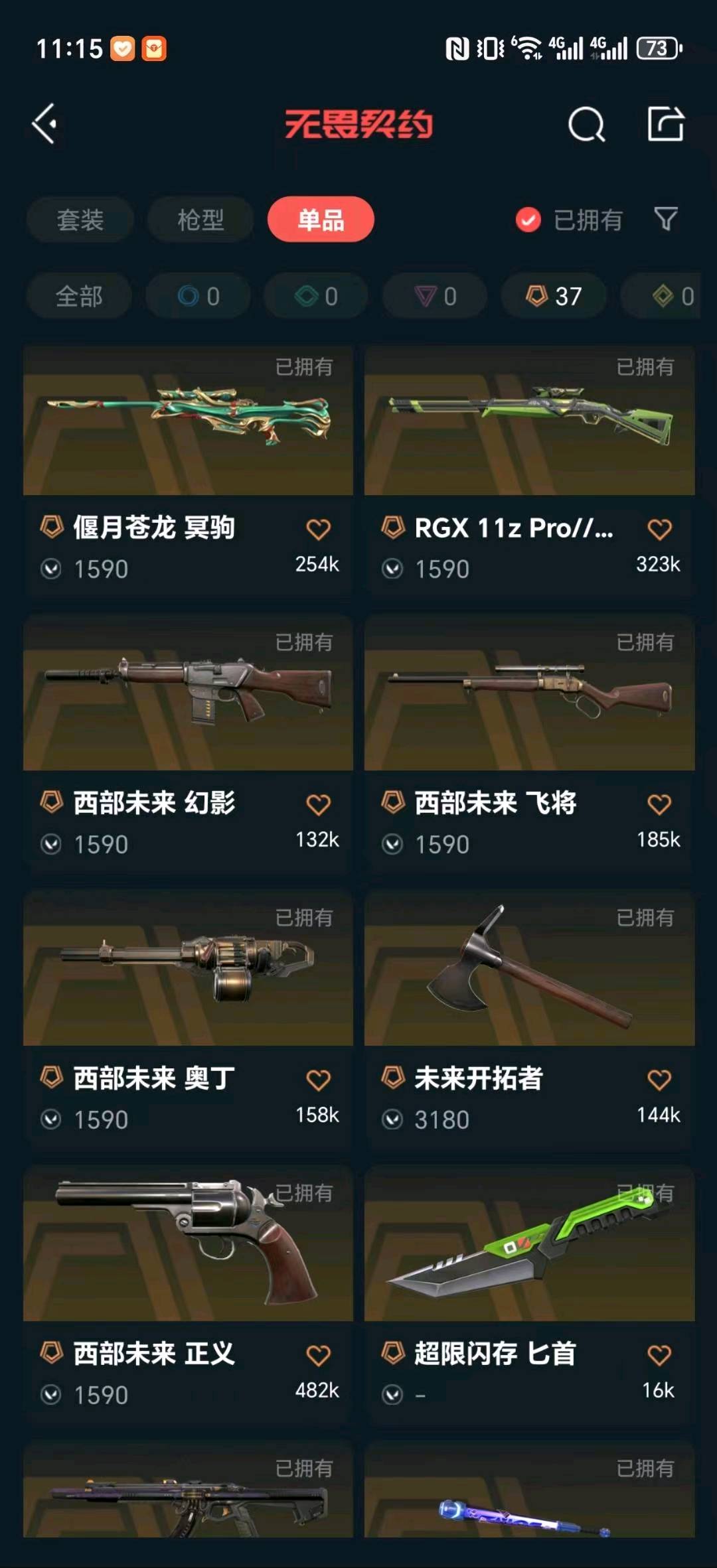Favorite the RGX 11z Pro skin

pos(659,530)
